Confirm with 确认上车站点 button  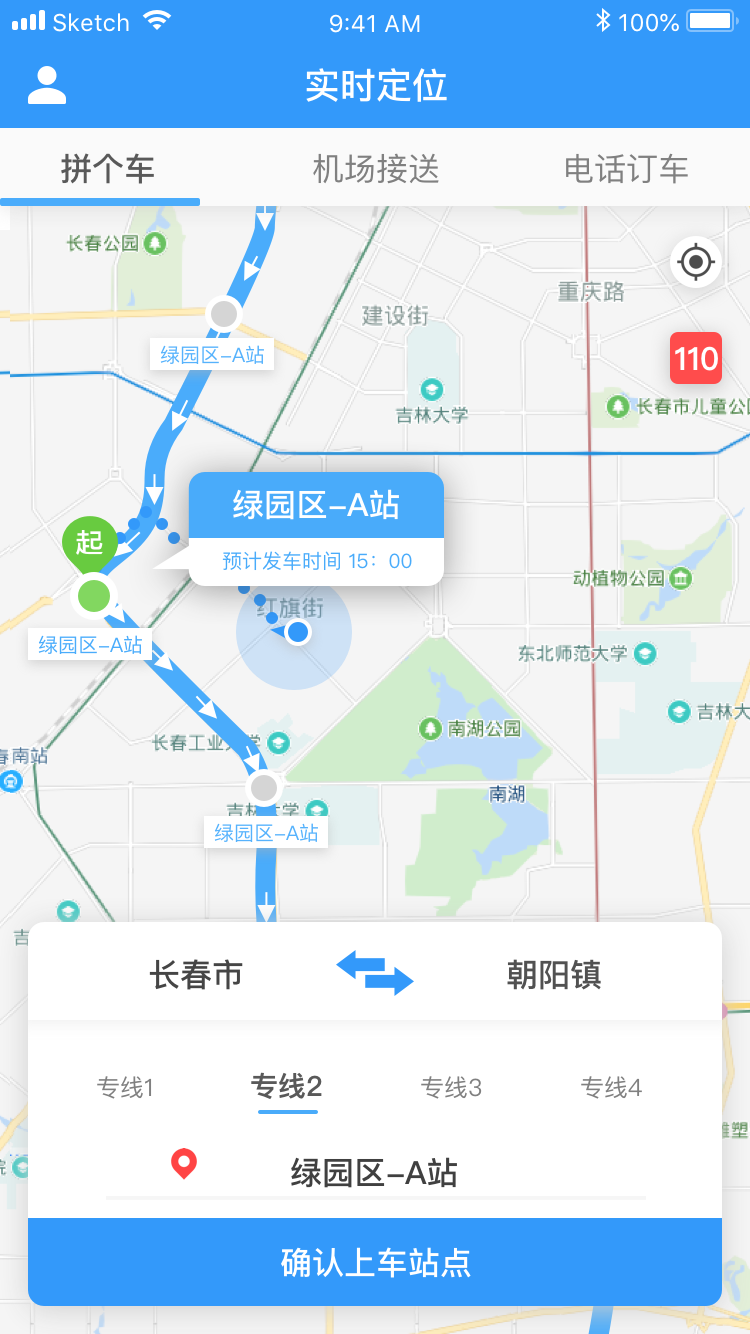375,1262
